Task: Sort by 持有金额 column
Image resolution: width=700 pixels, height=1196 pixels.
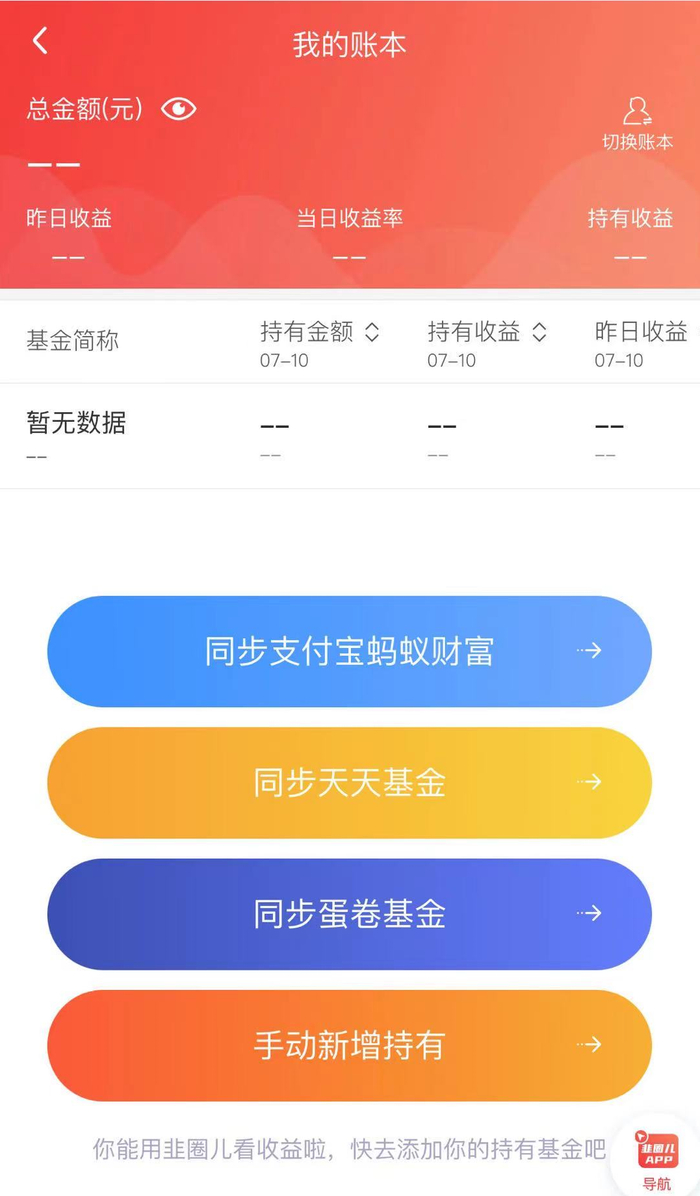Action: point(319,332)
